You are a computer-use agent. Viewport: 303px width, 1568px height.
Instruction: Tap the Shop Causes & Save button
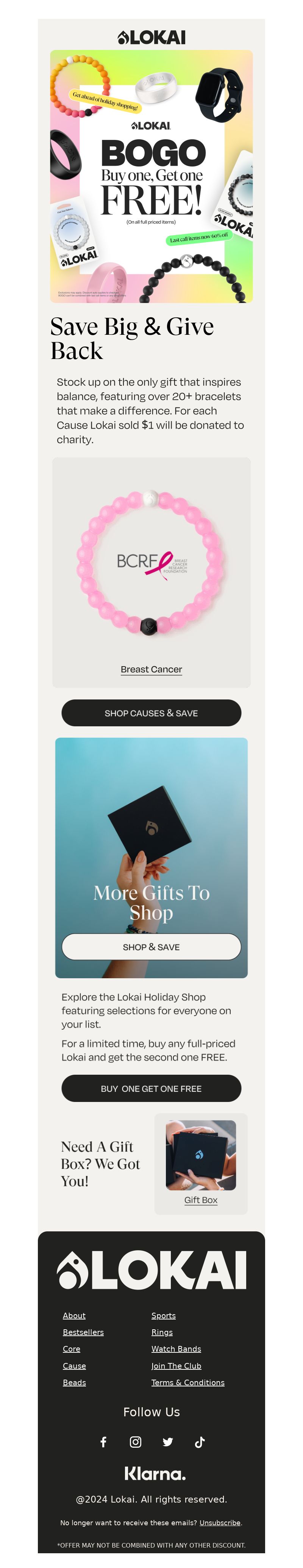coord(151,713)
